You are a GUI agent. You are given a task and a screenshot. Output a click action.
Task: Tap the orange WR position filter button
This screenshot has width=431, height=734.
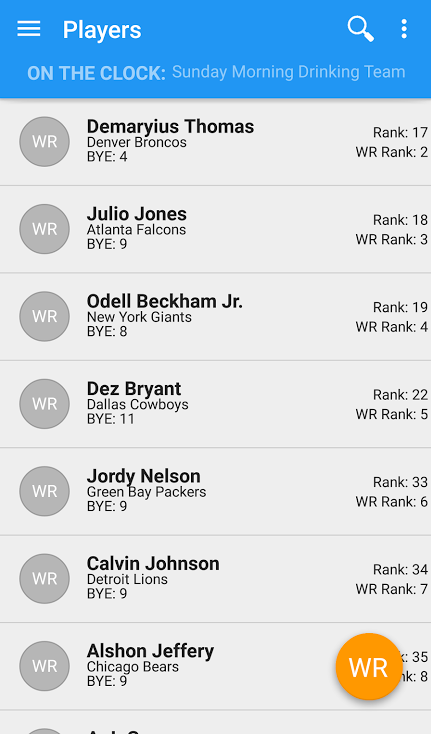click(369, 667)
